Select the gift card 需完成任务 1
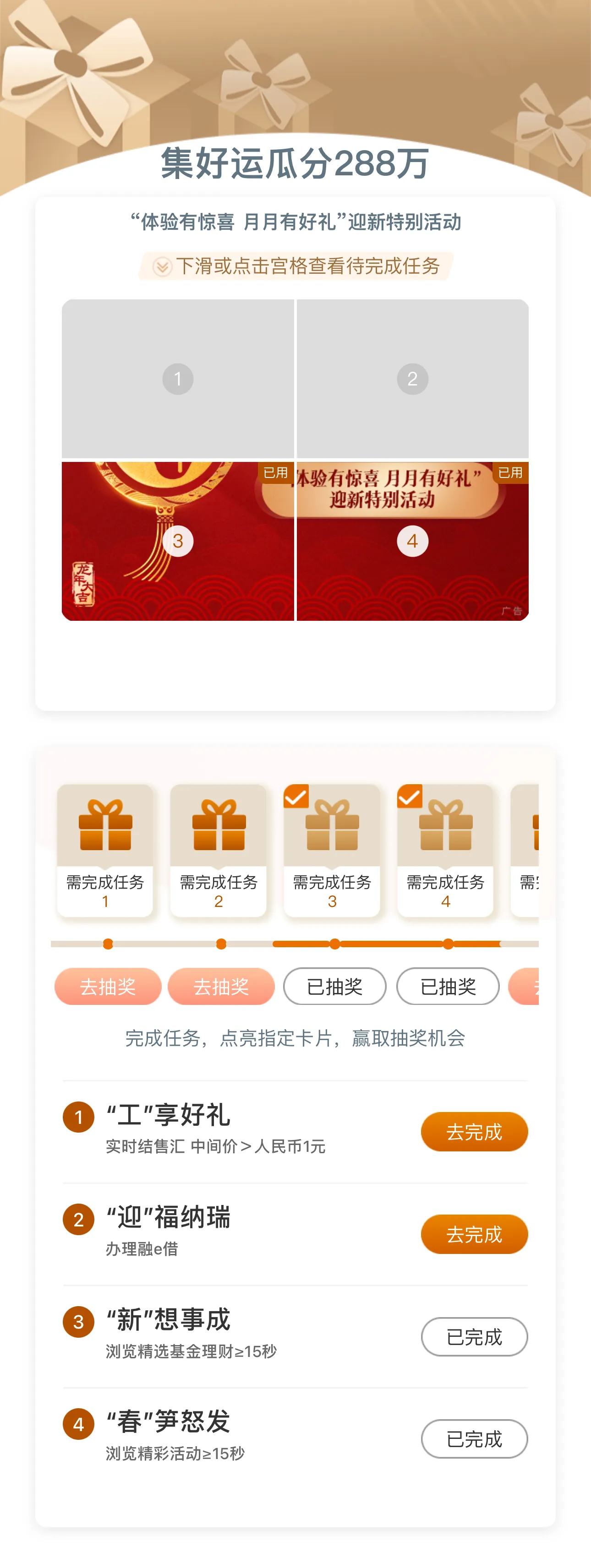 [x=105, y=850]
